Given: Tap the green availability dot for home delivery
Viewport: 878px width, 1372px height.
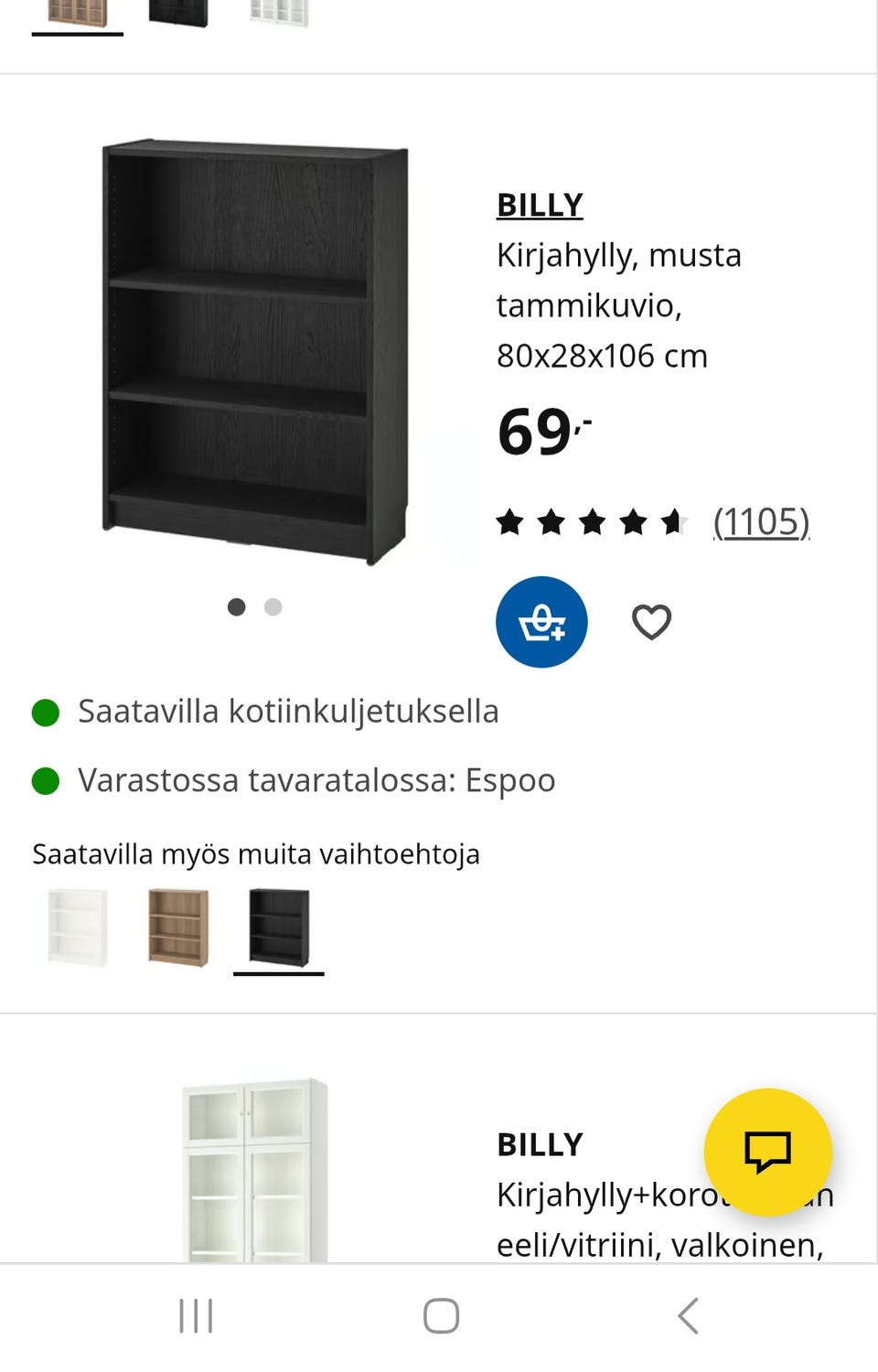Looking at the screenshot, I should 44,711.
